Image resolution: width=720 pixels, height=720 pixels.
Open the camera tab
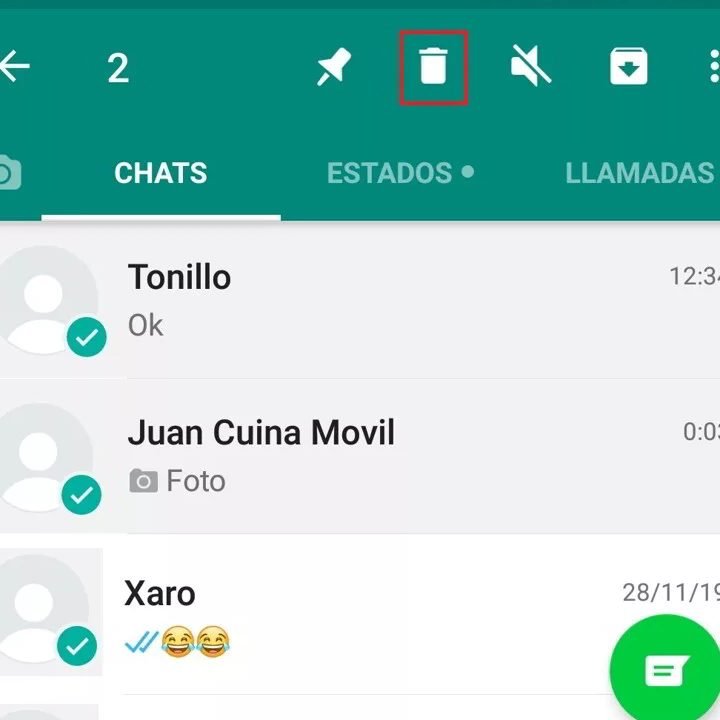point(8,173)
